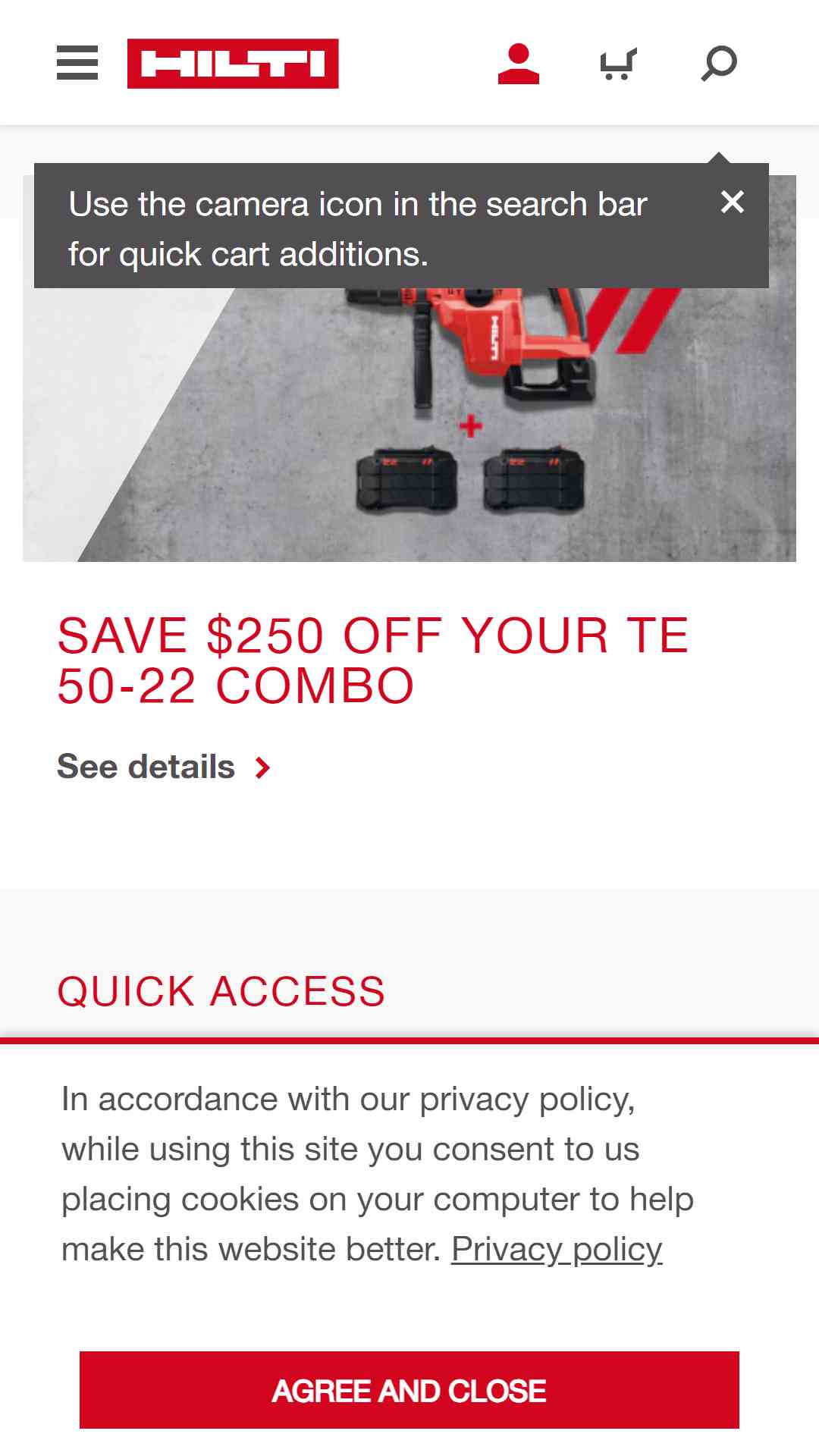View the shopping cart
The height and width of the screenshot is (1456, 819).
click(x=618, y=64)
